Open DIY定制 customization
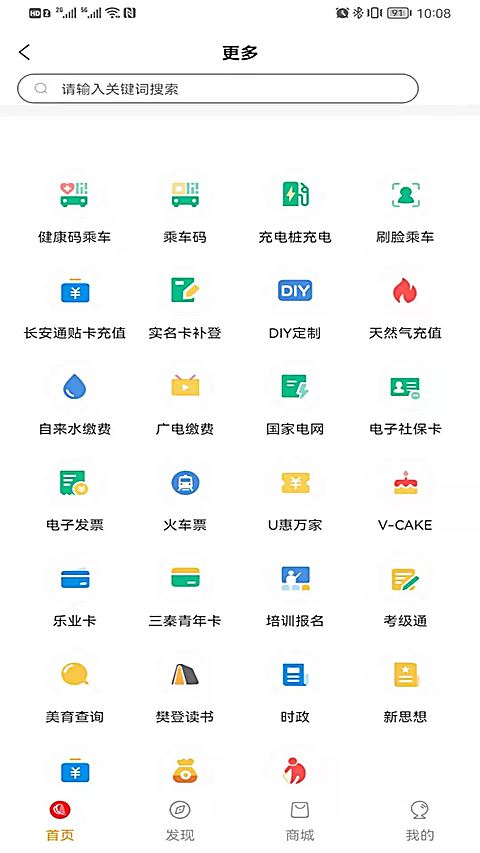This screenshot has width=480, height=853. (295, 307)
